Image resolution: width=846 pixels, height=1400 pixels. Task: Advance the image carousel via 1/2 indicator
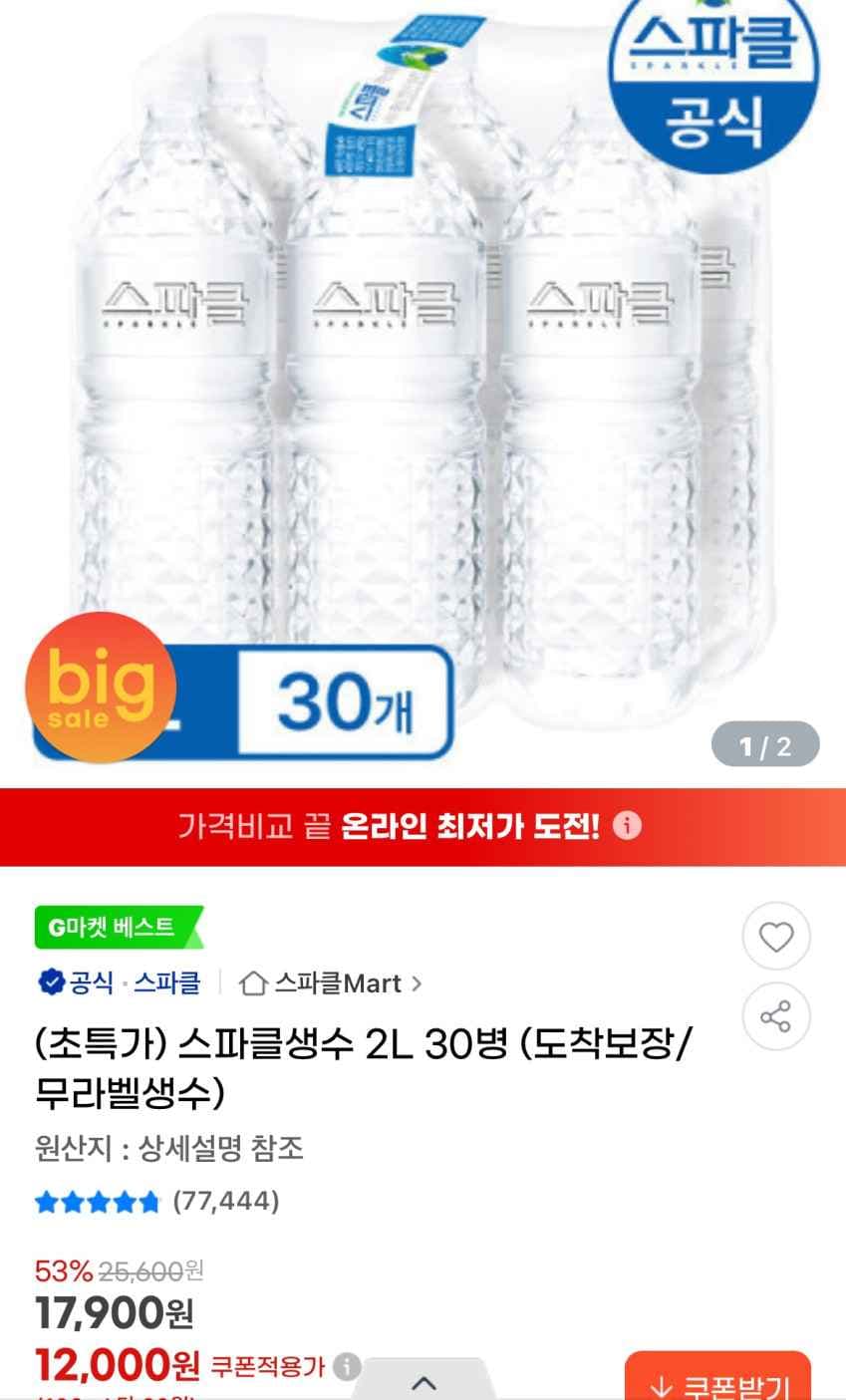(x=765, y=742)
